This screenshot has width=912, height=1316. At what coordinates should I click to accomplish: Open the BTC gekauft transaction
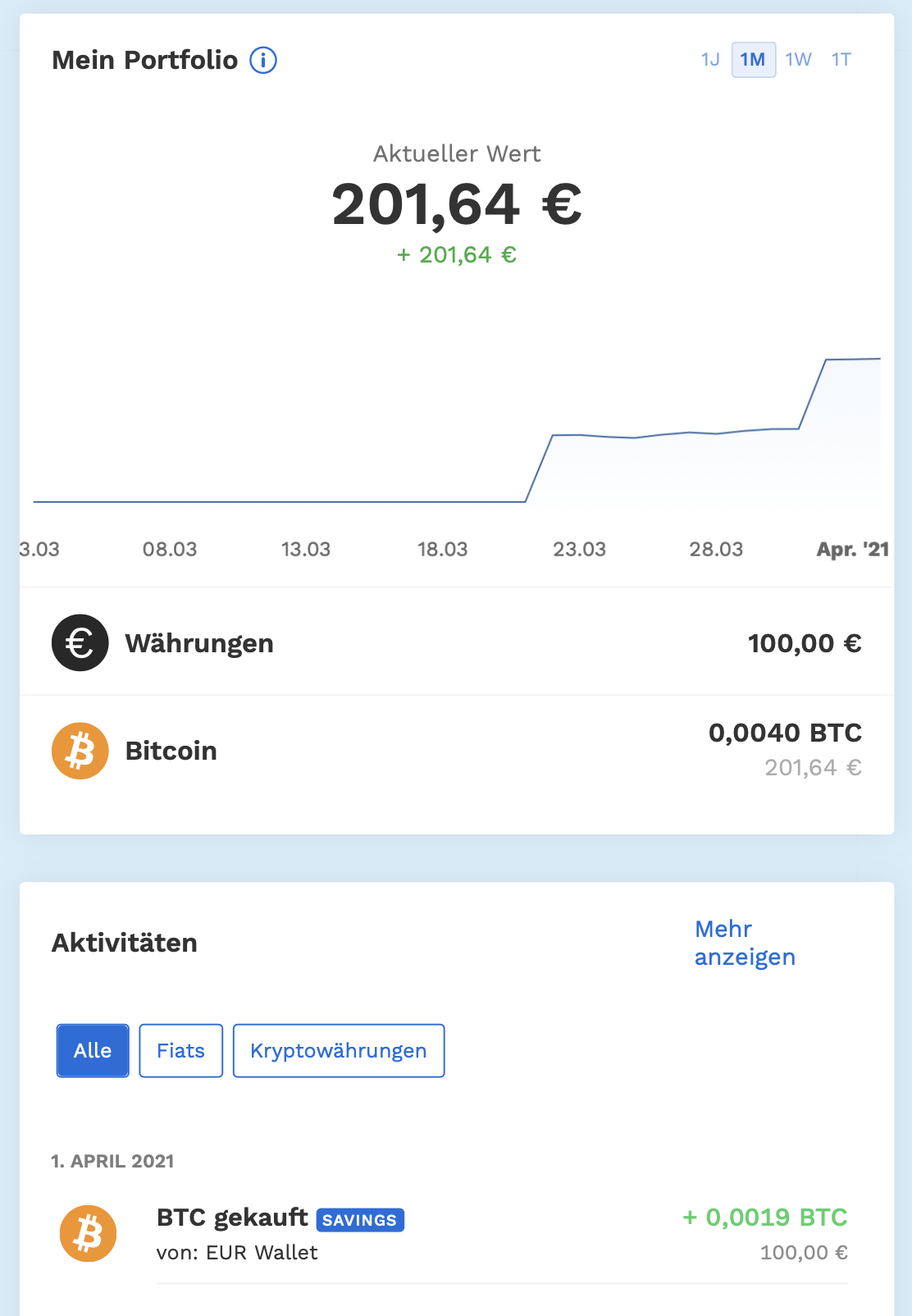point(456,1234)
